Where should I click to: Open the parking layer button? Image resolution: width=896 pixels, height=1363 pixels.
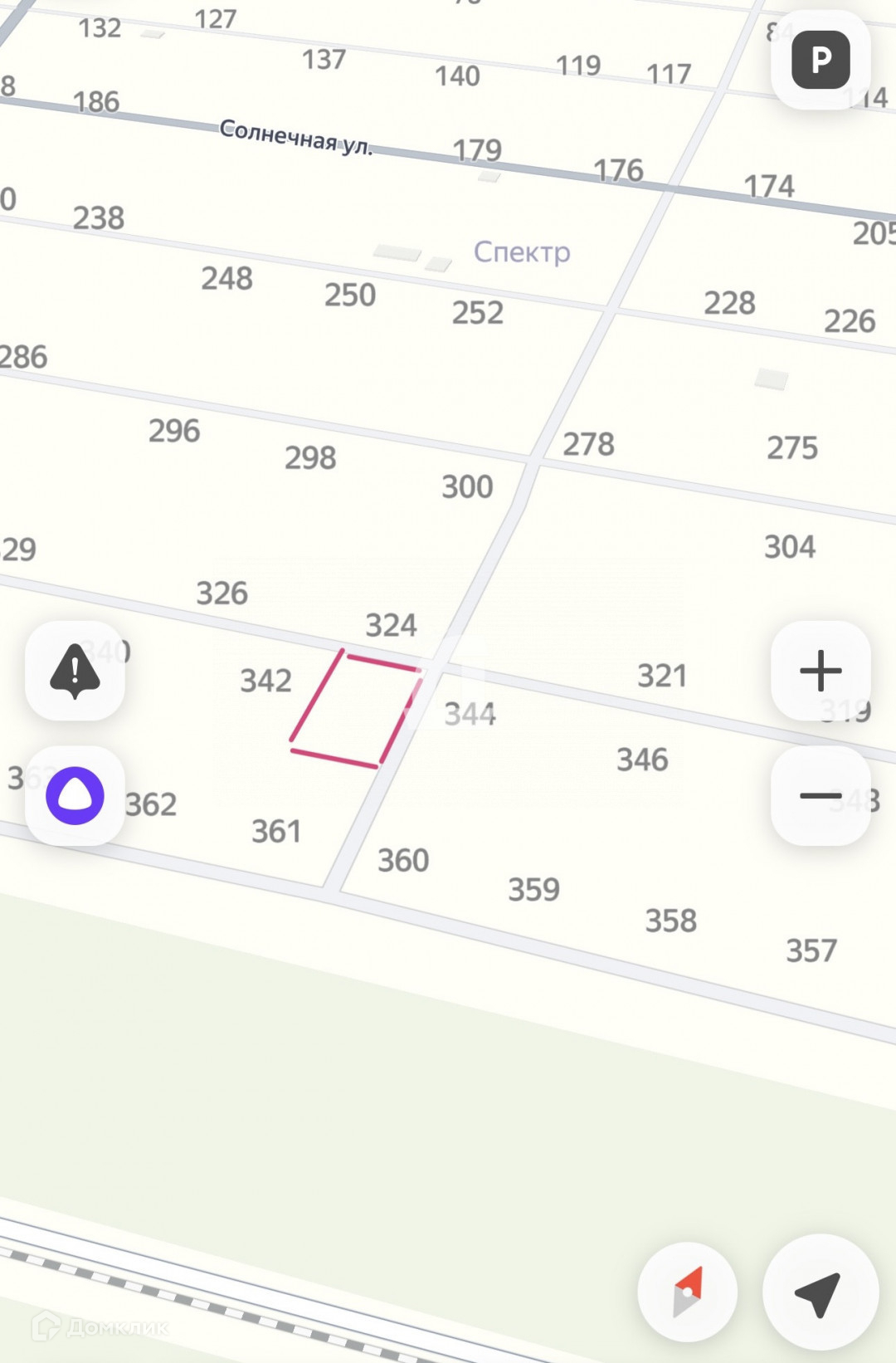[821, 60]
